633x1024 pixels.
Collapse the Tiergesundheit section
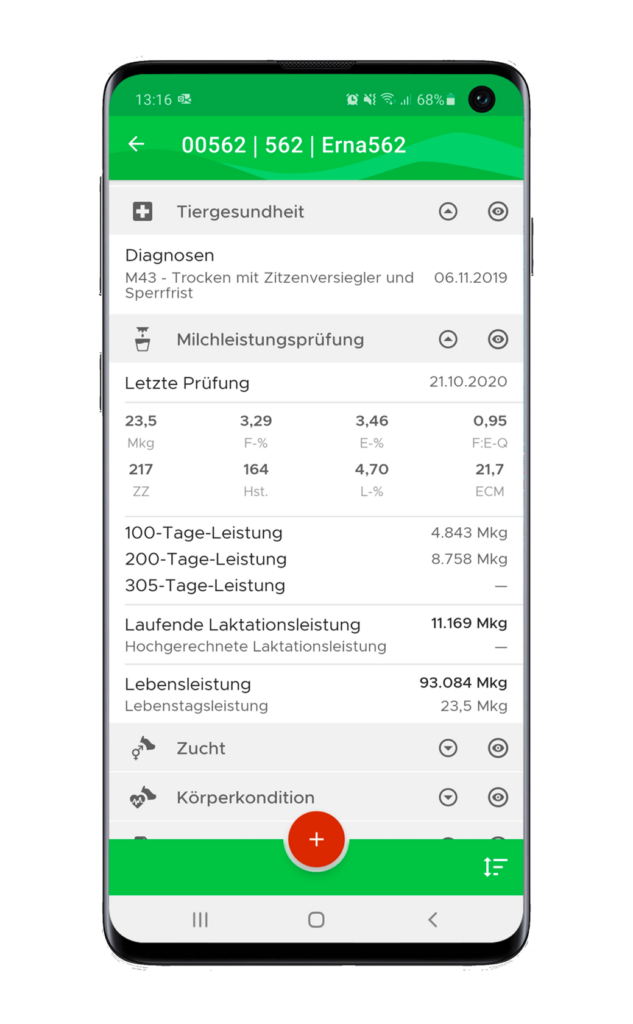448,212
